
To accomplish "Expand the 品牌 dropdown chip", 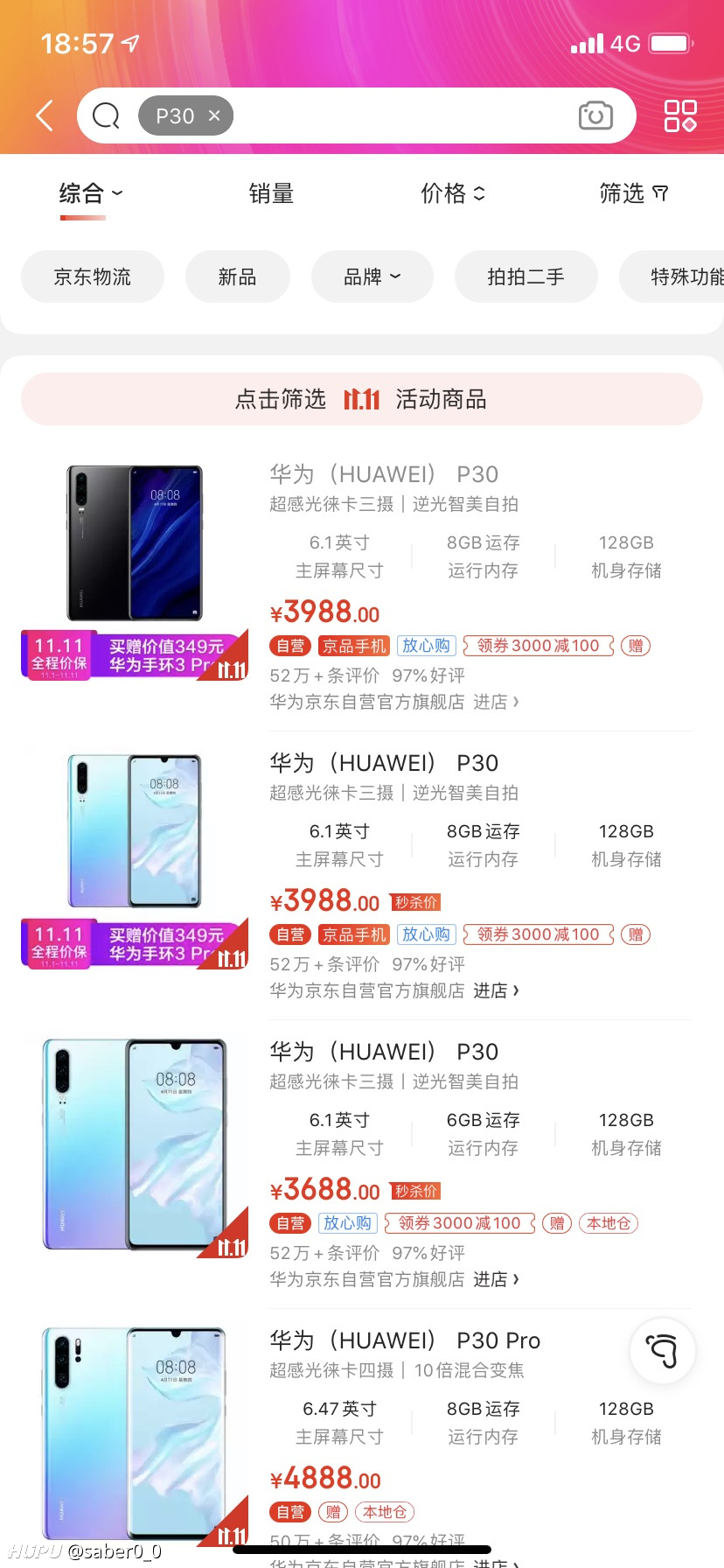I will pyautogui.click(x=372, y=276).
